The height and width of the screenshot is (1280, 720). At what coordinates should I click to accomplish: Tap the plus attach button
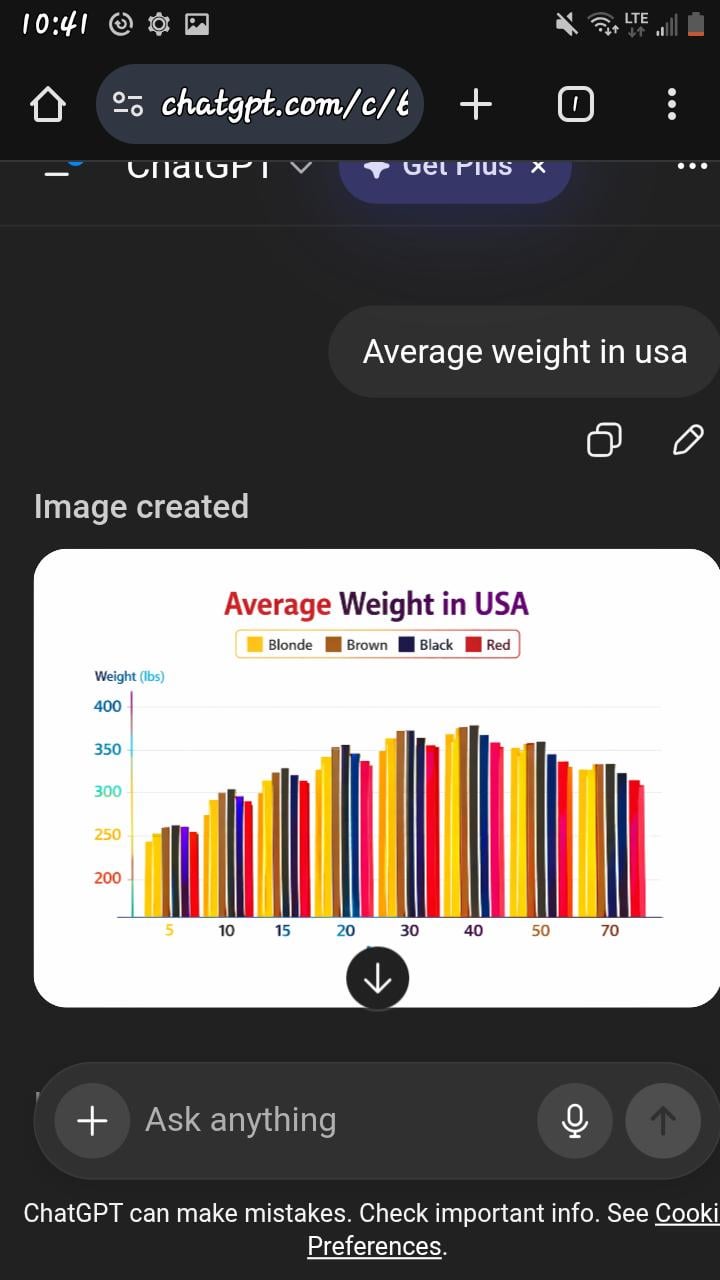pos(92,1120)
